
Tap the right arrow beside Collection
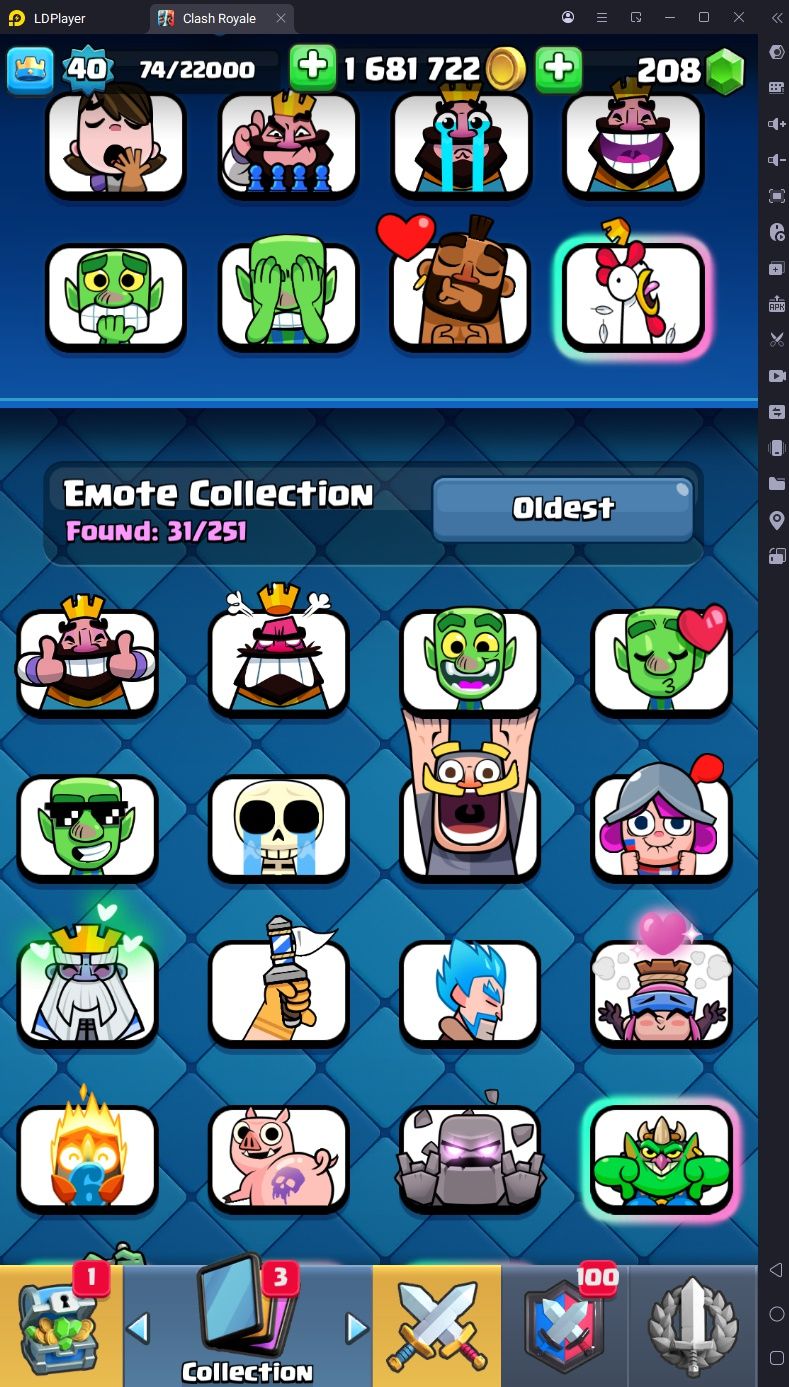[x=357, y=1328]
